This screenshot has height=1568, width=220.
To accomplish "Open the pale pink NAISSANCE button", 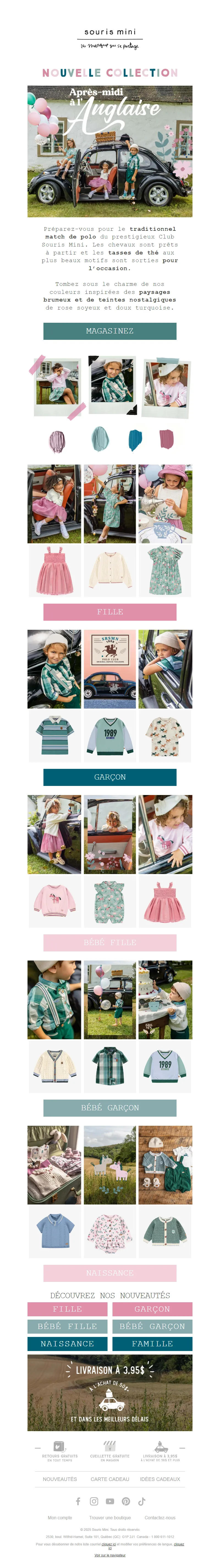I will coord(109,1273).
